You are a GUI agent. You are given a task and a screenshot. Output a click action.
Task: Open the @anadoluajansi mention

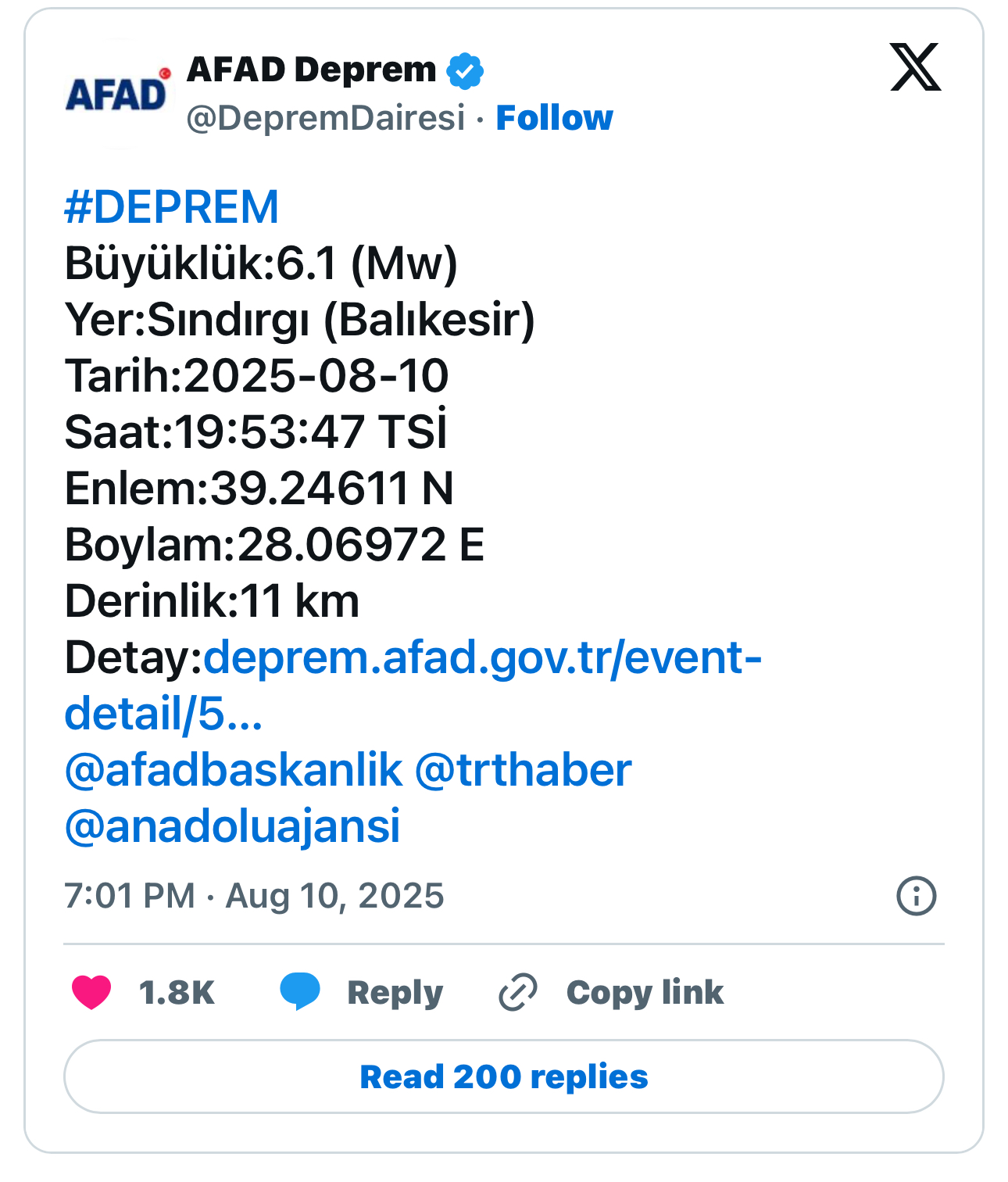click(232, 826)
